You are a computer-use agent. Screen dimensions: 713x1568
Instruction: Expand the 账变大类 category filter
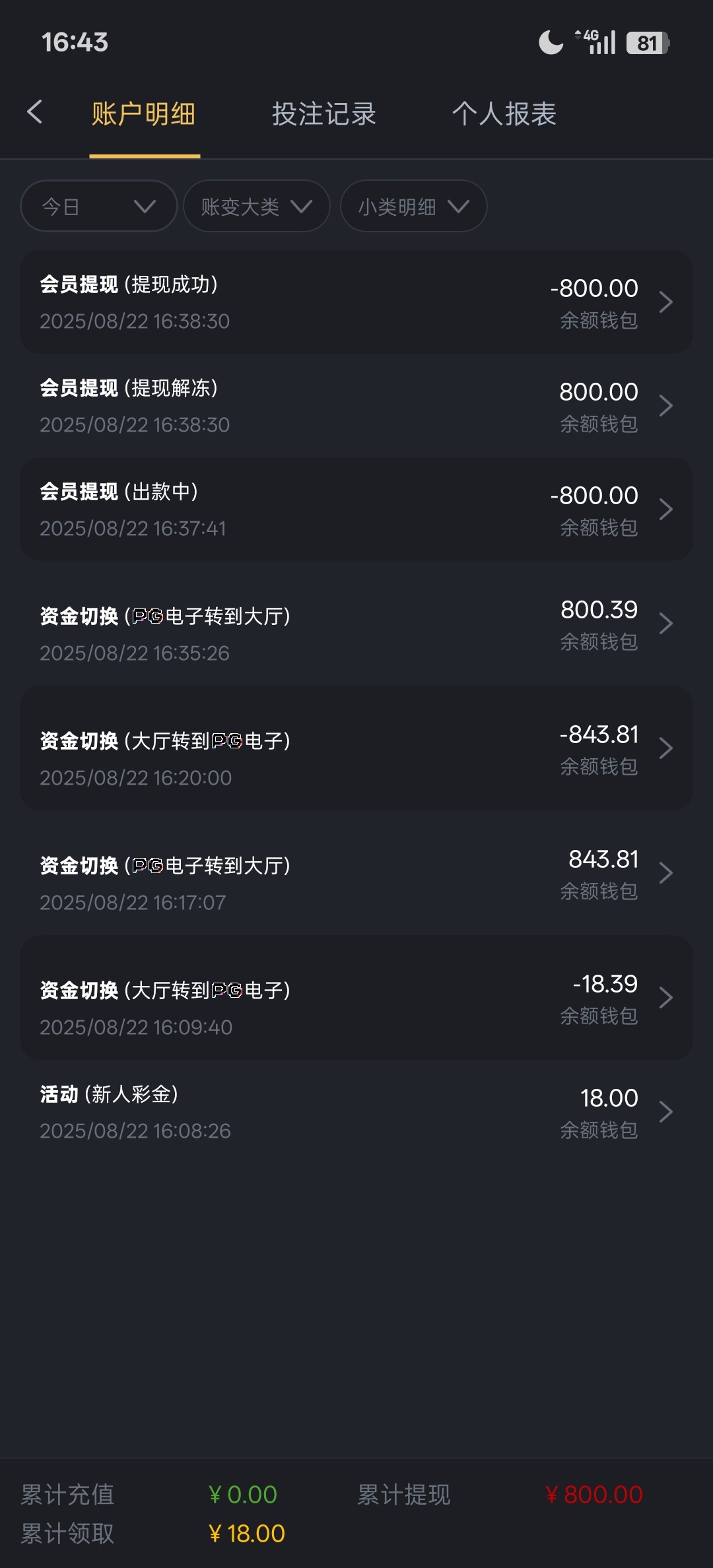(256, 206)
